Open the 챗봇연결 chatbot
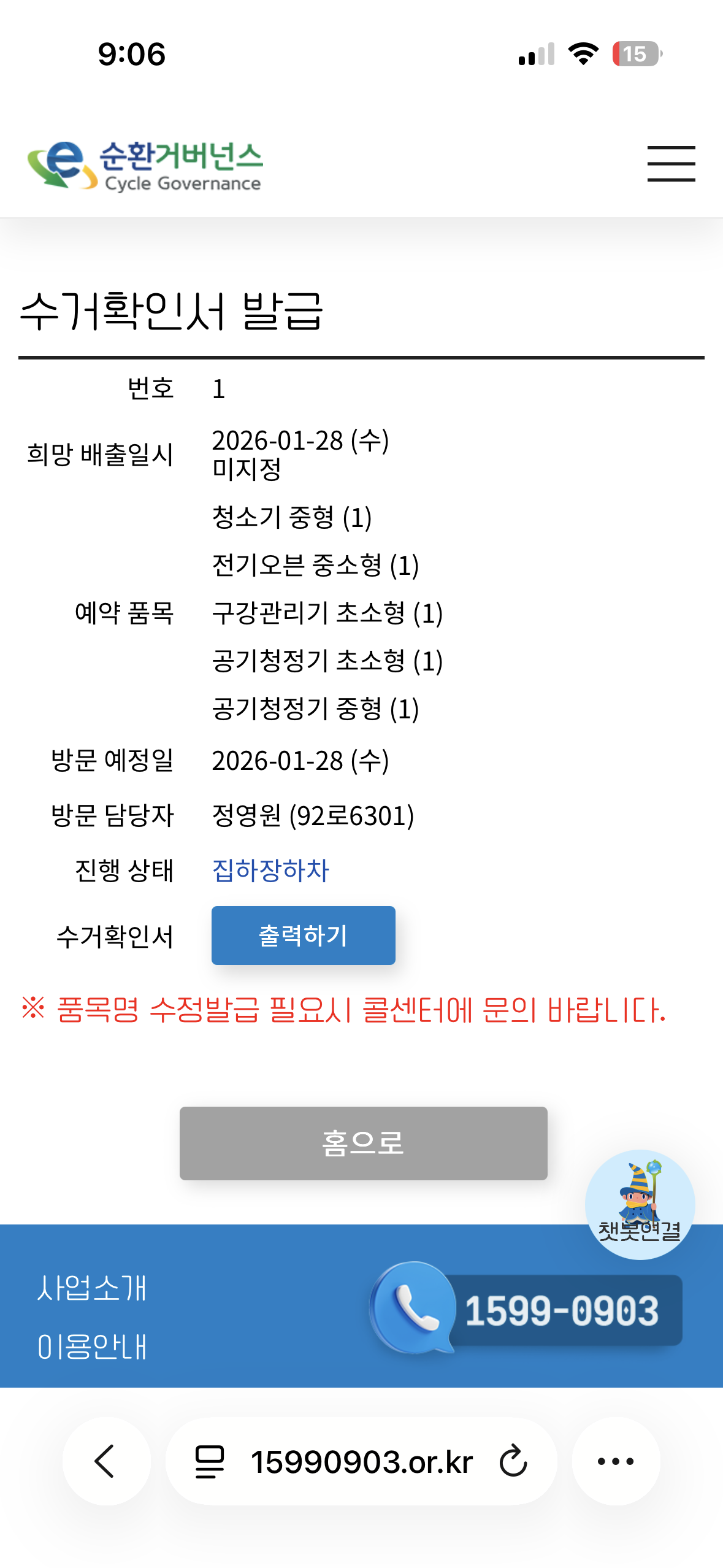The height and width of the screenshot is (1568, 723). pyautogui.click(x=640, y=1204)
